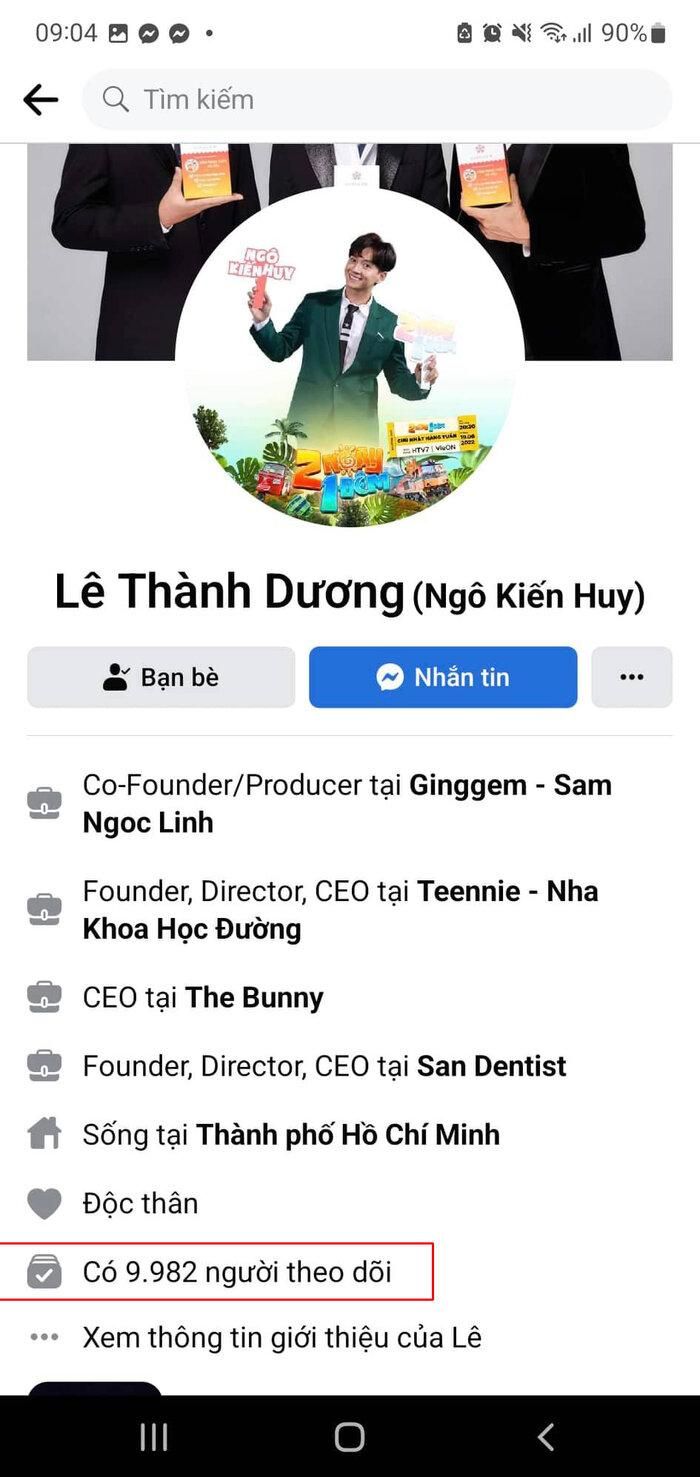
Task: View the circular profile picture
Action: (349, 360)
